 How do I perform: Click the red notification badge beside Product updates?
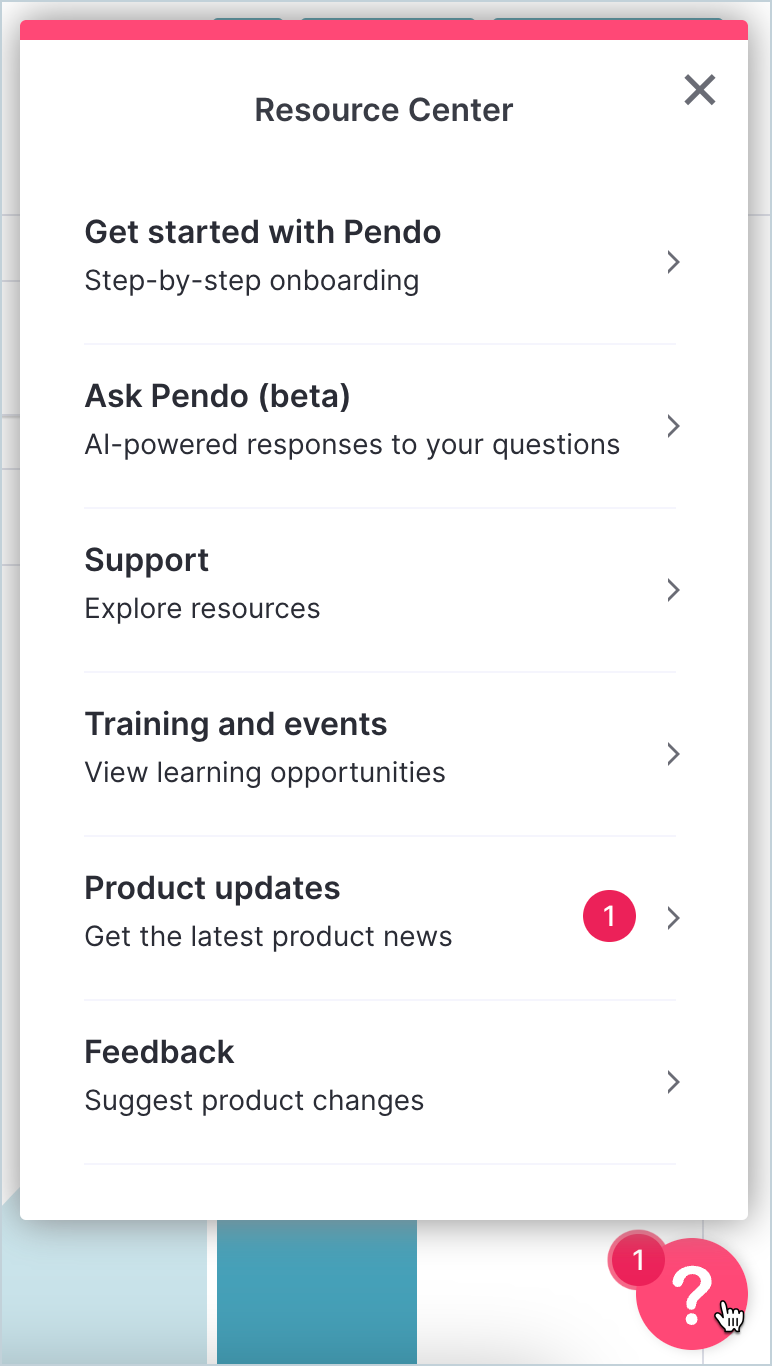609,916
